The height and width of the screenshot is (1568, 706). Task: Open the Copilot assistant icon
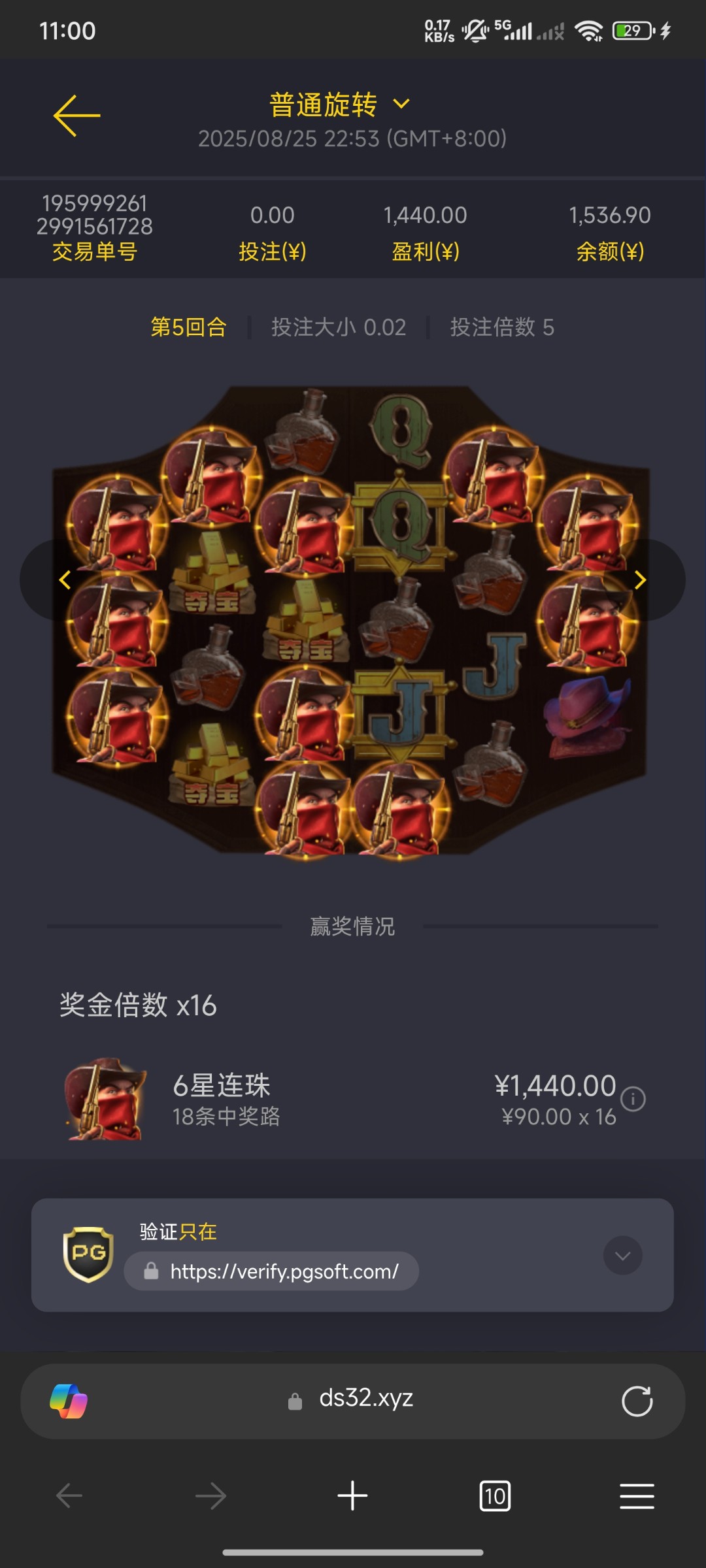point(69,1401)
